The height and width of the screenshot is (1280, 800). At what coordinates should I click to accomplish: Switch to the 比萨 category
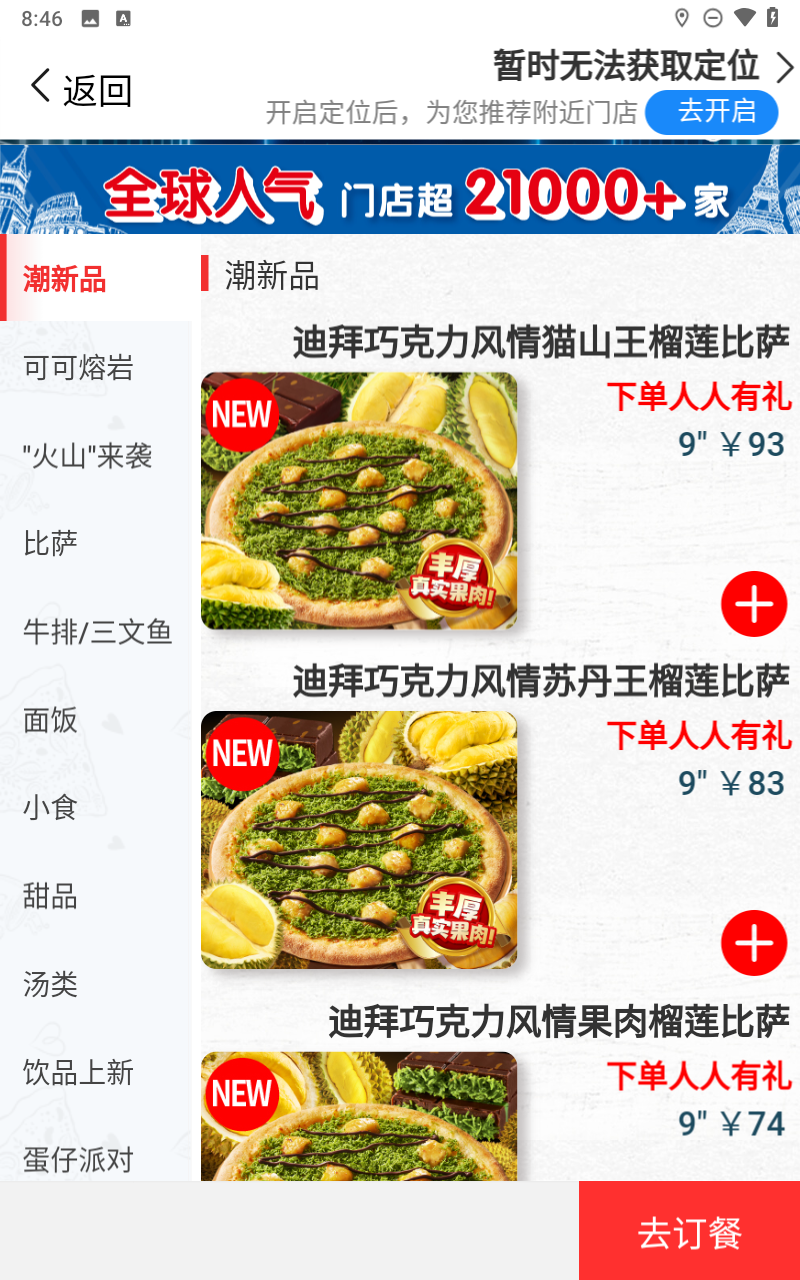[x=50, y=542]
